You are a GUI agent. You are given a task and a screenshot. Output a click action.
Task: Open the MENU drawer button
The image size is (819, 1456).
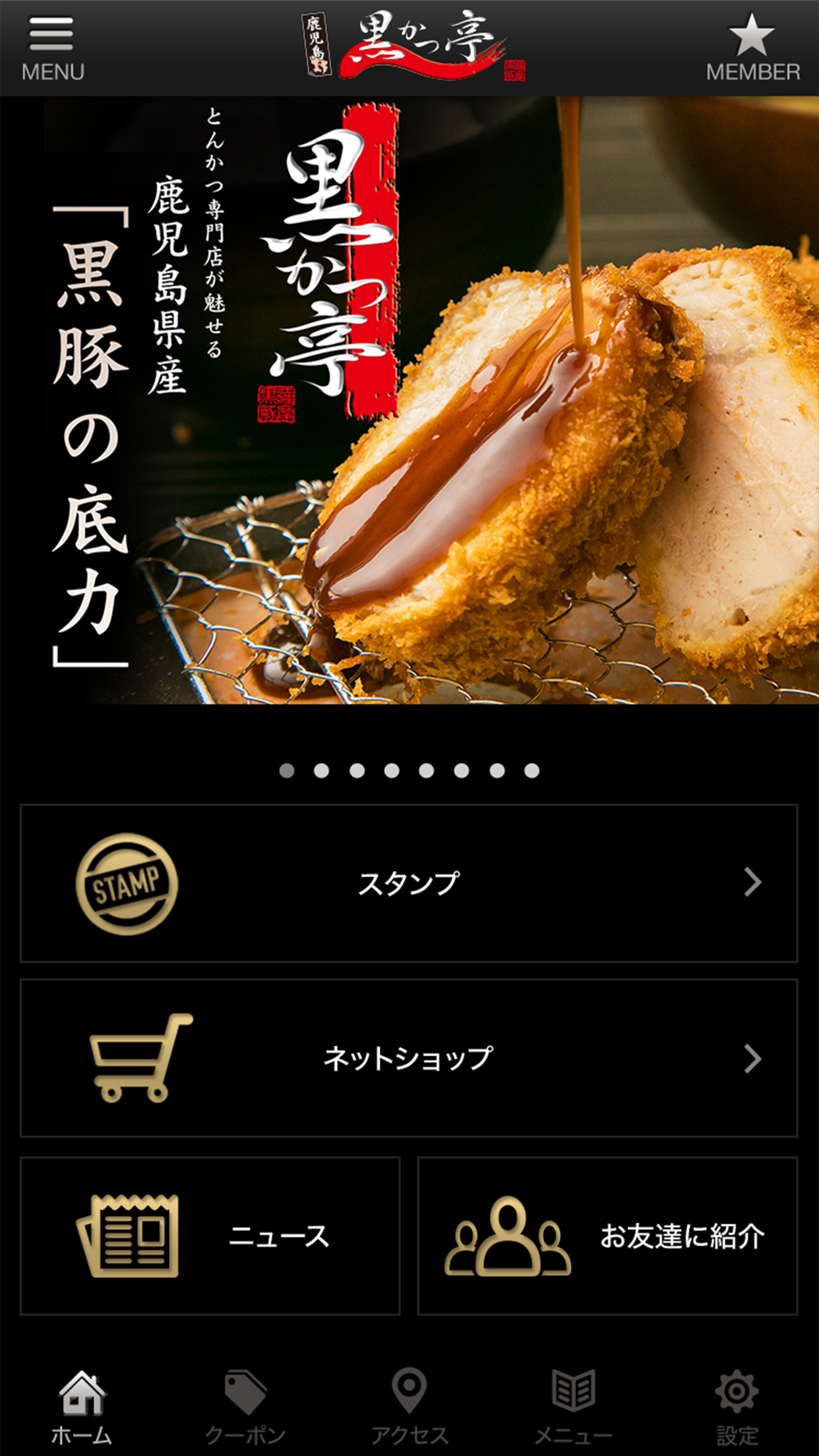(53, 49)
